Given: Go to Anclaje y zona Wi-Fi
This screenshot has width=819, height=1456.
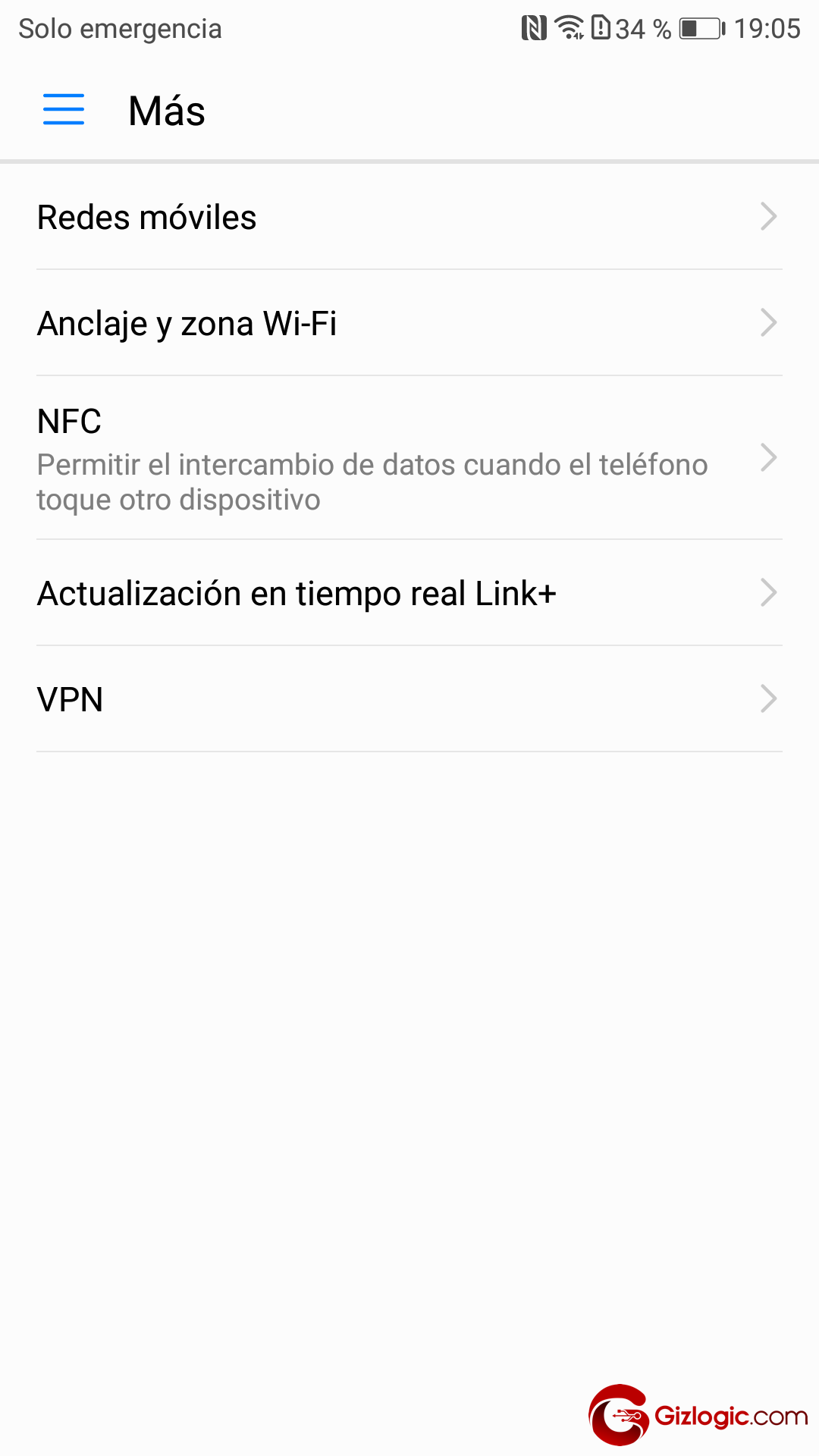Looking at the screenshot, I should tap(409, 324).
